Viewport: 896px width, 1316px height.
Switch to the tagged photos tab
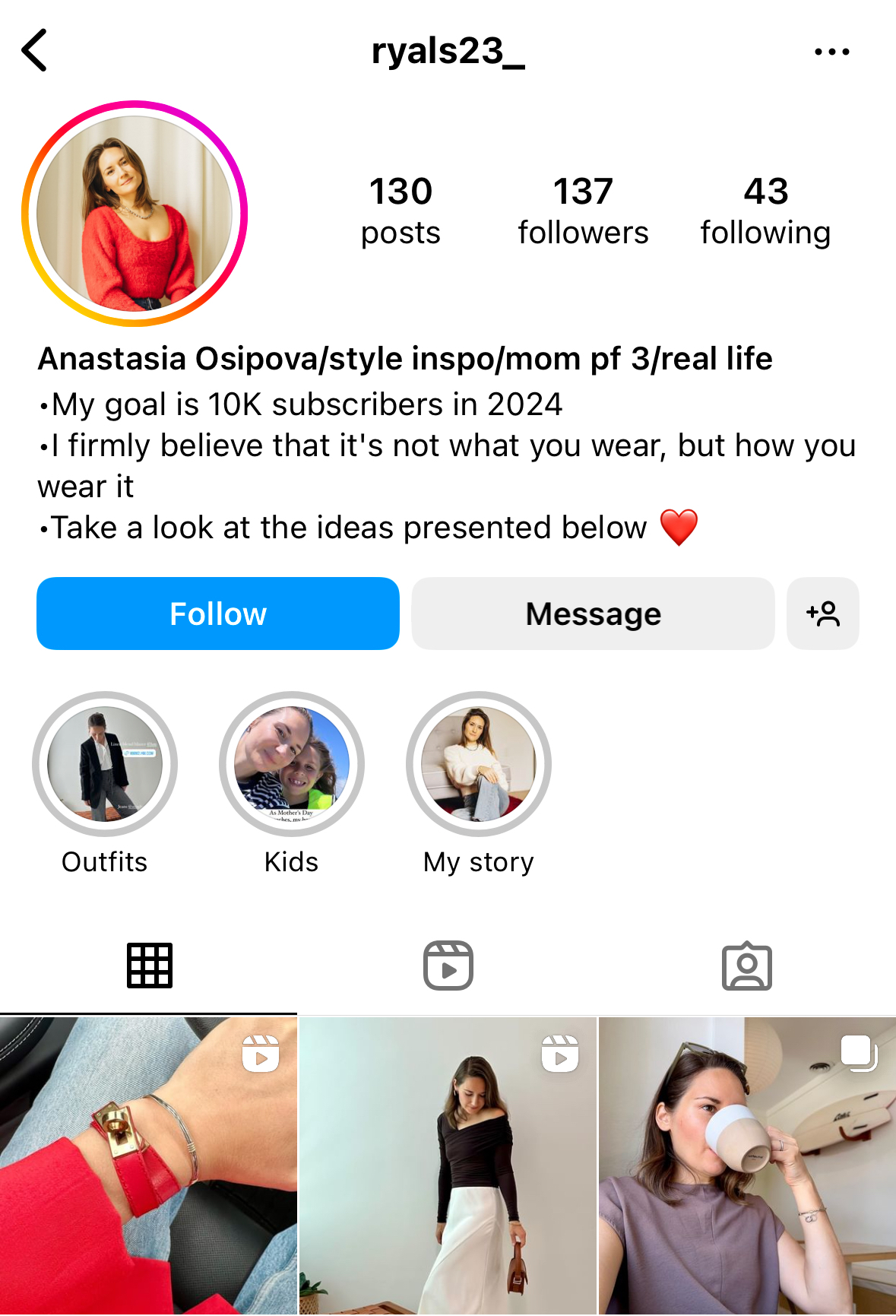pos(746,966)
